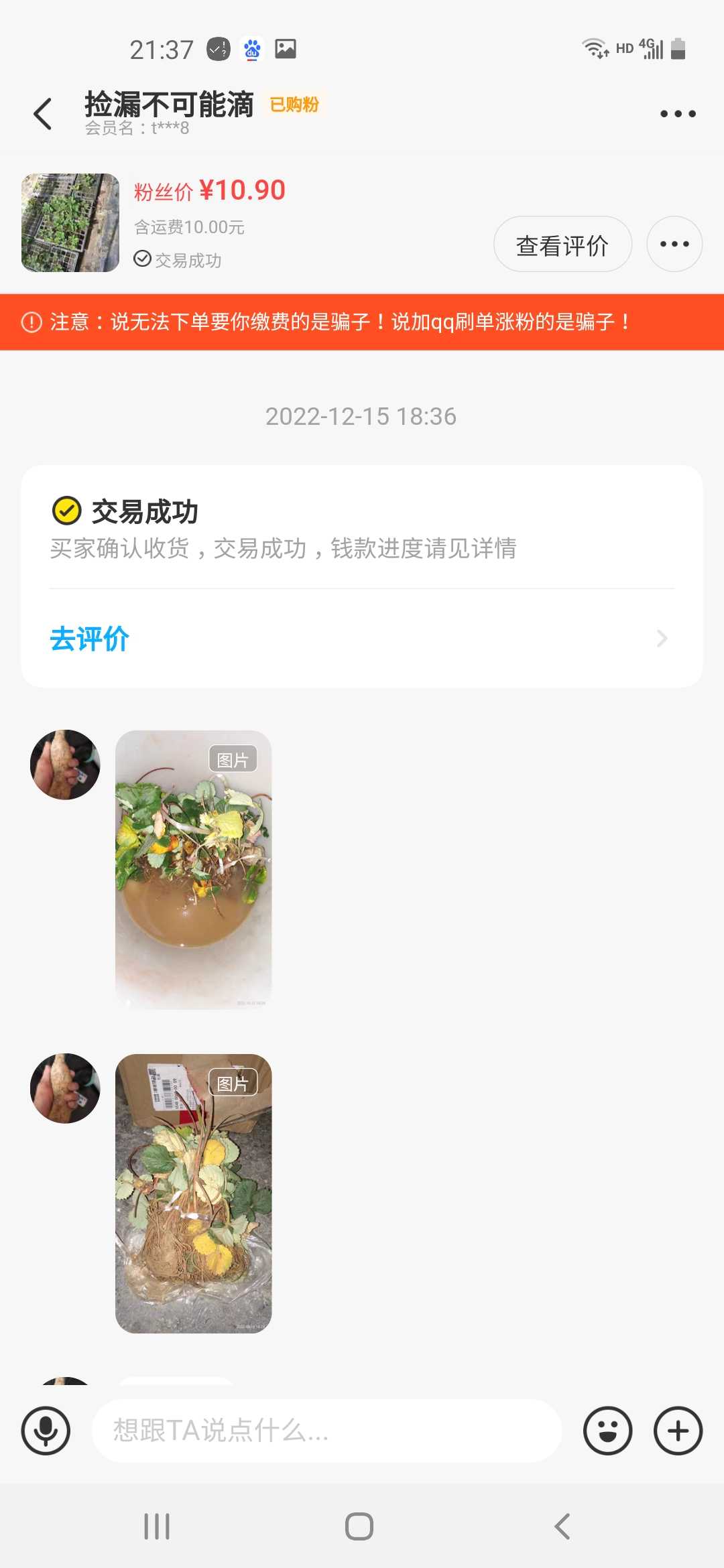
Task: Open more order options beside 查看评价
Action: tap(674, 245)
